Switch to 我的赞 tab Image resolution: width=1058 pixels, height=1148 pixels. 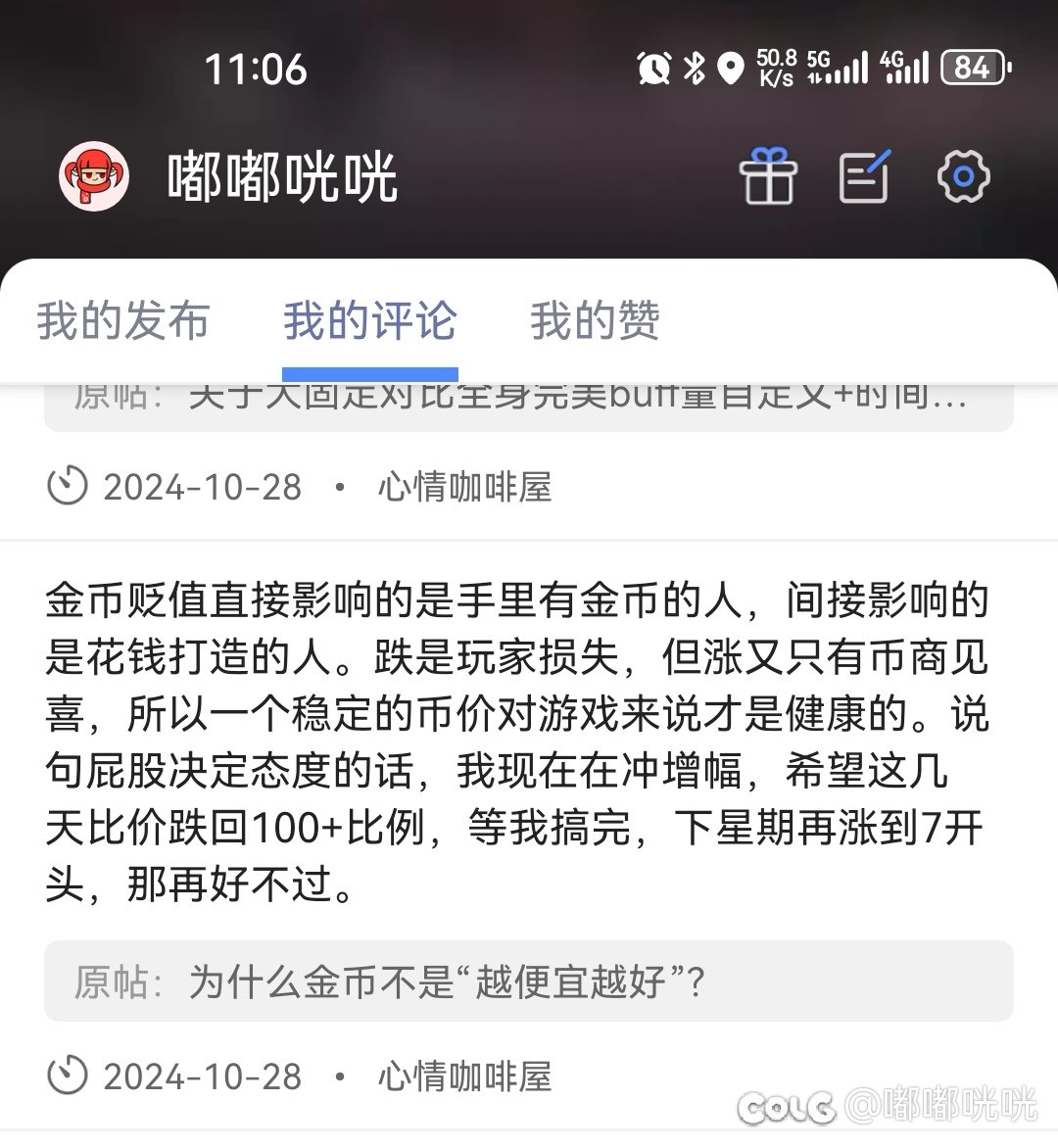(595, 320)
